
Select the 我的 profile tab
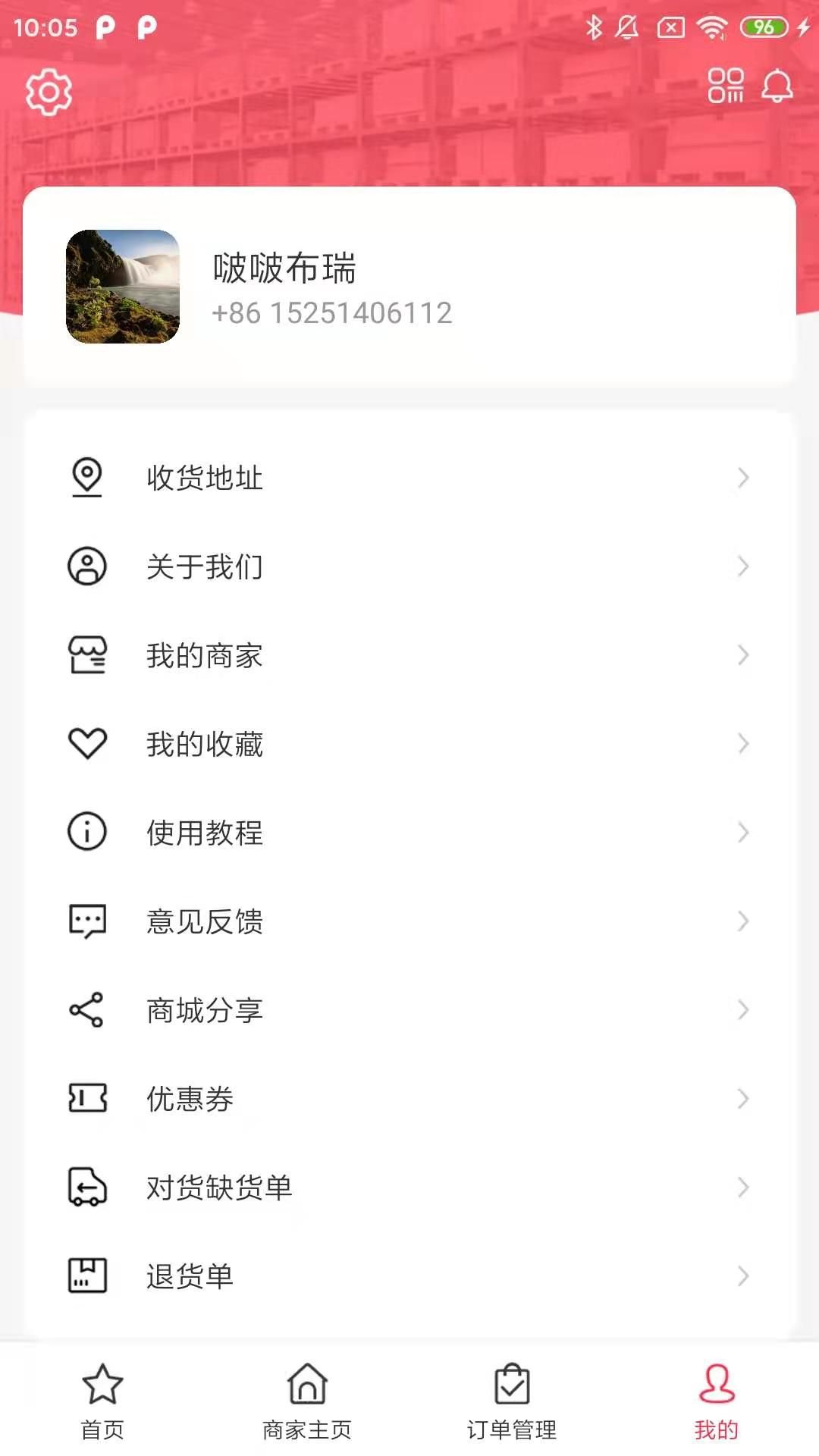point(717,1401)
